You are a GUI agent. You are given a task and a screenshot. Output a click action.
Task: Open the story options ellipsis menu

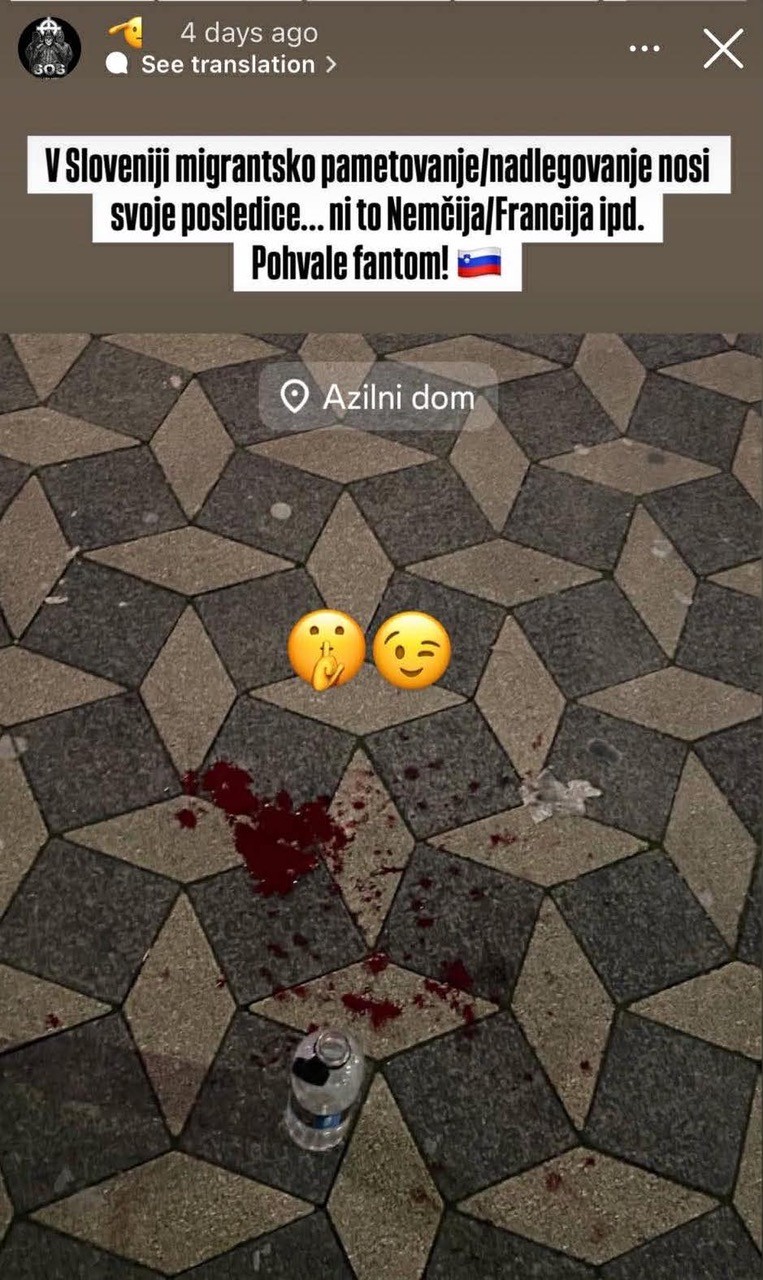click(x=646, y=48)
